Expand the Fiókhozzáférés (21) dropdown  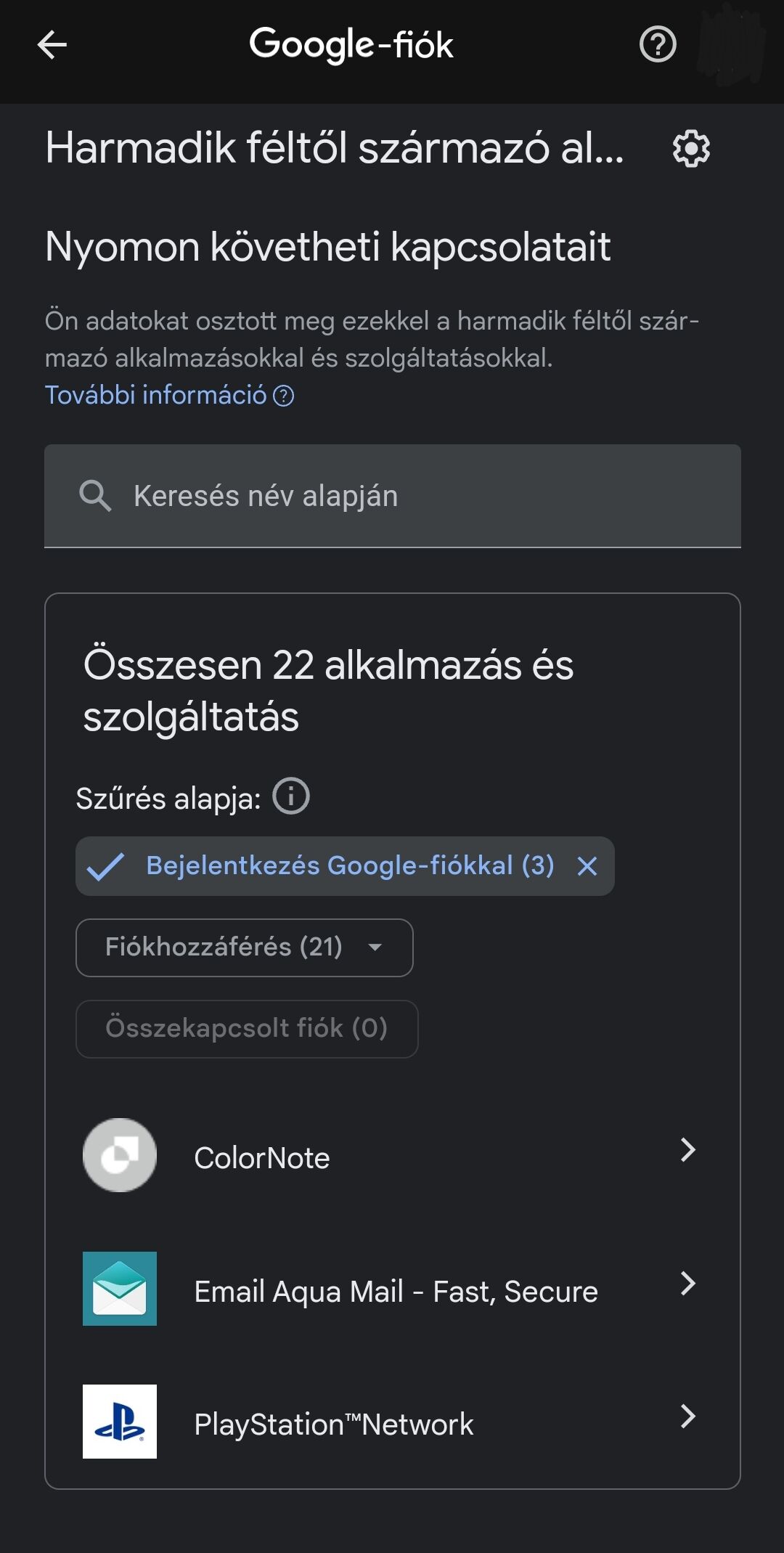pos(245,947)
